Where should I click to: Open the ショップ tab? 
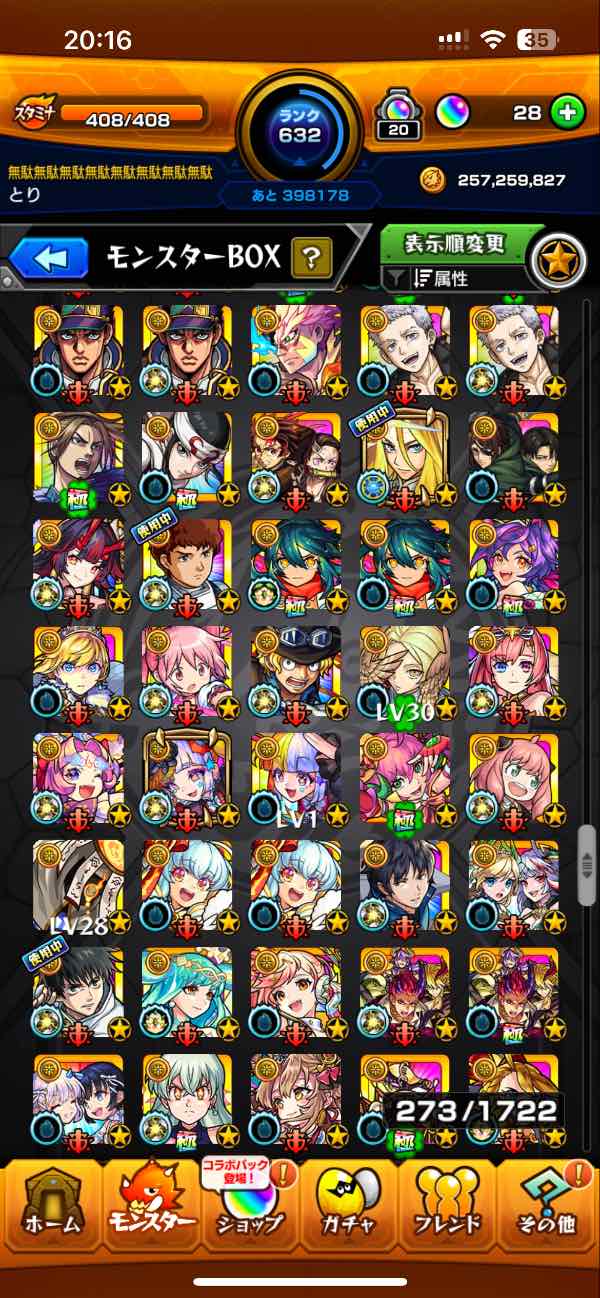coord(250,1210)
